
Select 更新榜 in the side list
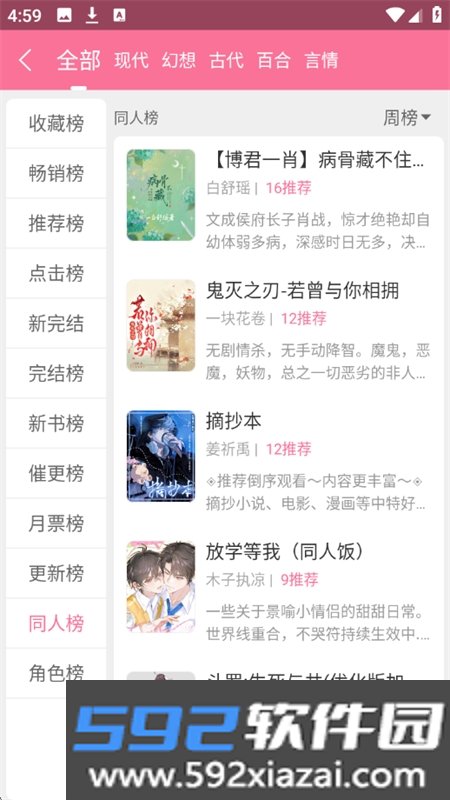coord(56,573)
